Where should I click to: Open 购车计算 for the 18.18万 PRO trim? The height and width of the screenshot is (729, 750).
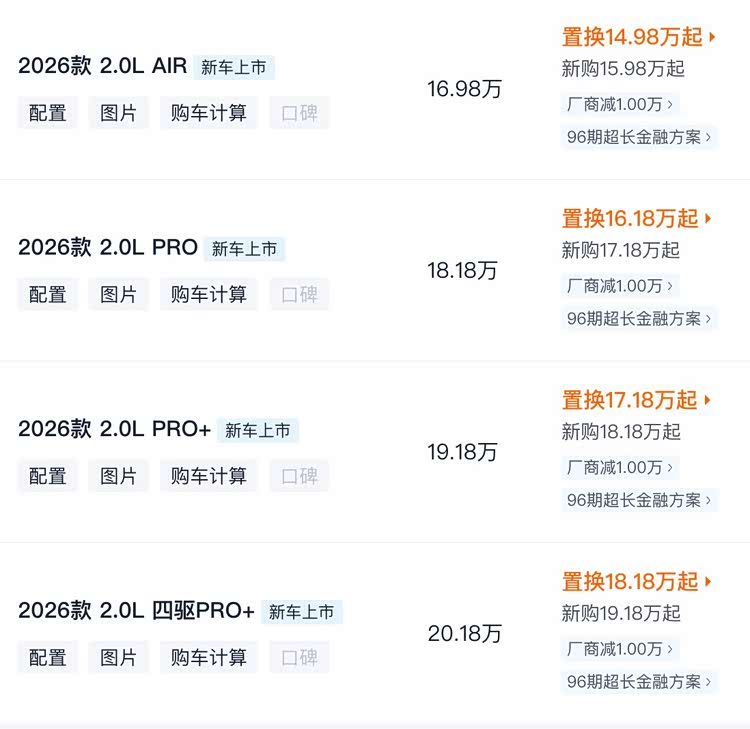click(x=208, y=294)
